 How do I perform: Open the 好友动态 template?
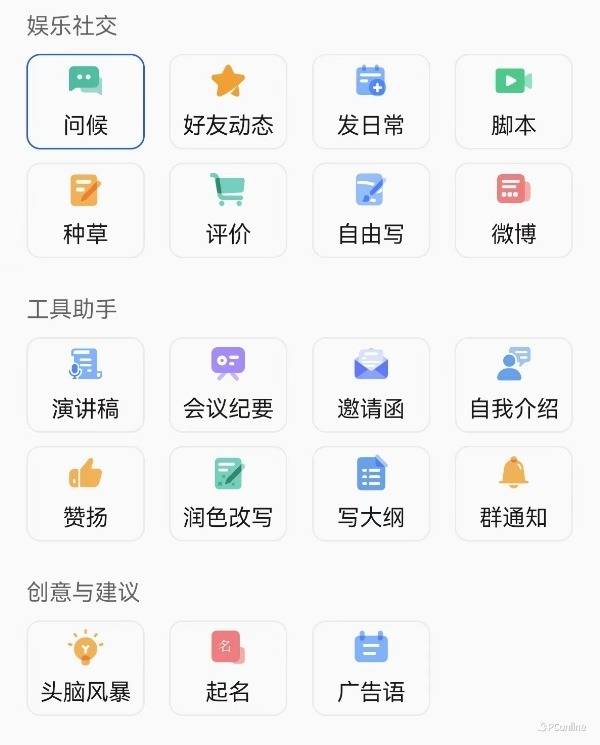tap(228, 101)
